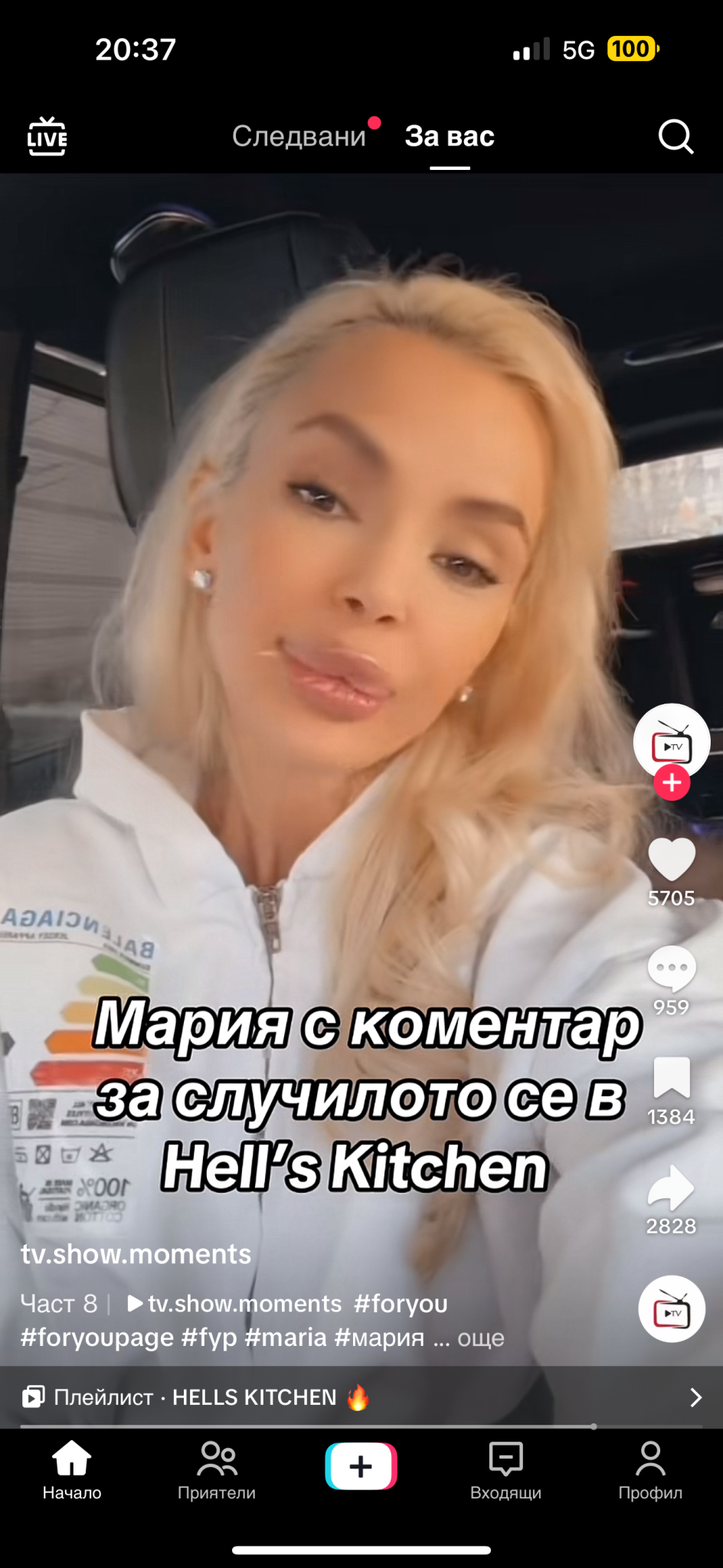Go to the Начало tab

[72, 1468]
